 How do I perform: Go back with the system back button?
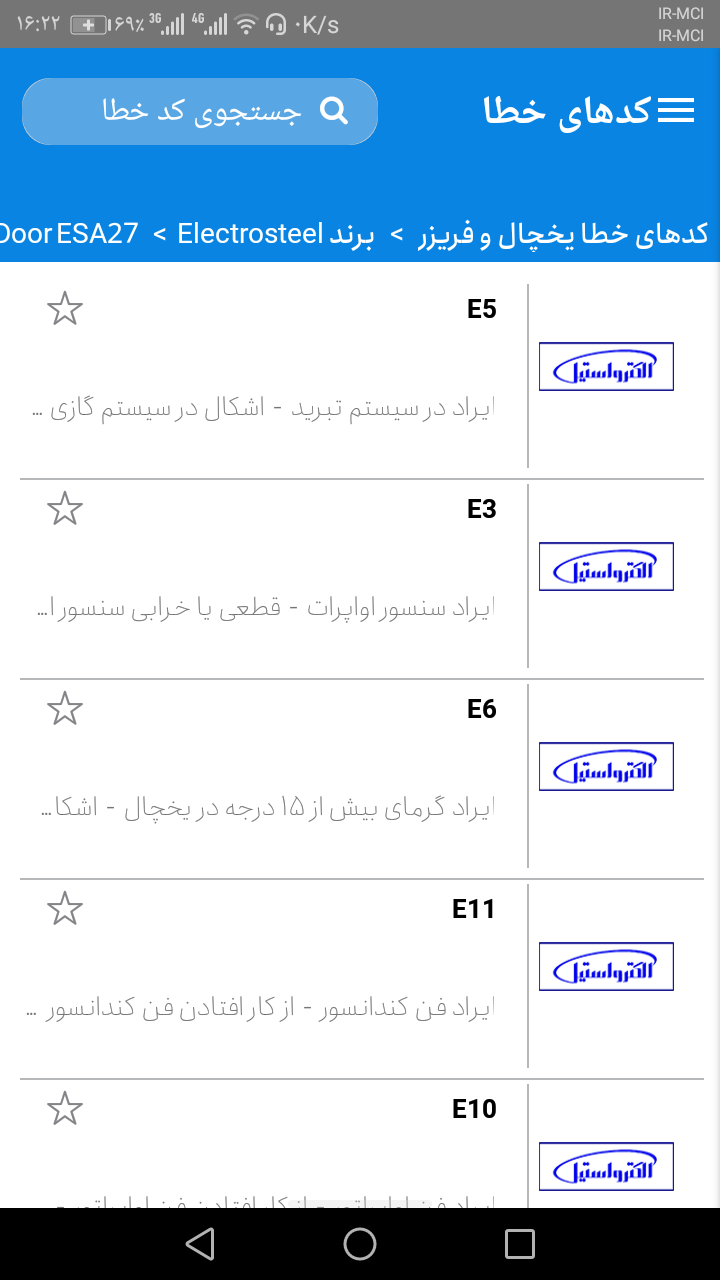200,1244
